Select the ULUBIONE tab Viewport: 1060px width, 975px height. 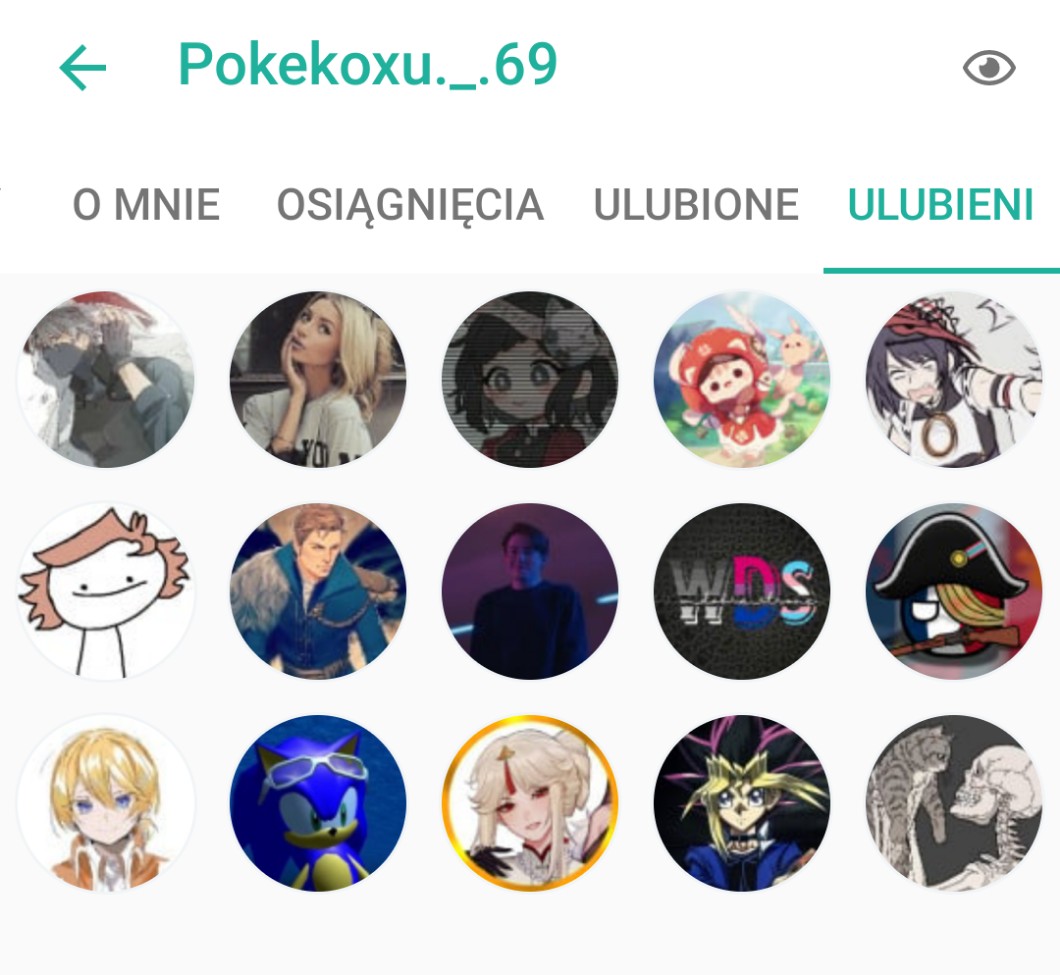[x=696, y=205]
